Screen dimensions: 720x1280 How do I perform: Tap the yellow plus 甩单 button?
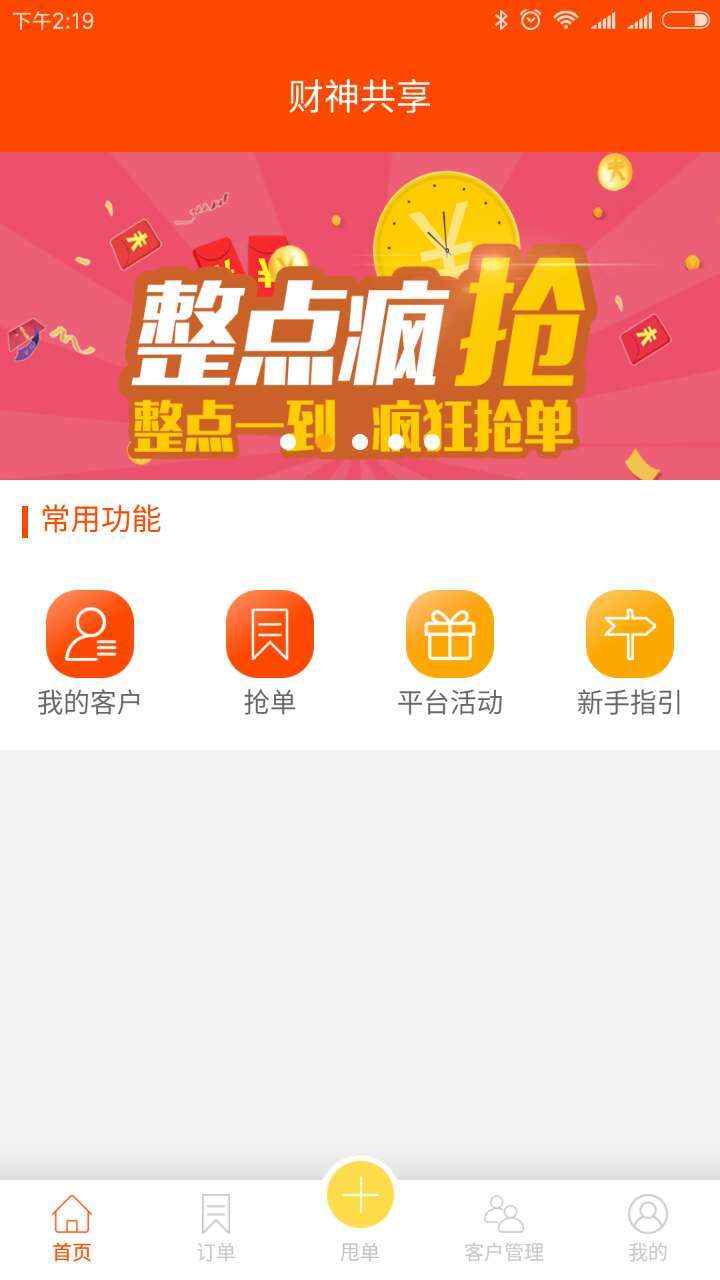pyautogui.click(x=360, y=1195)
